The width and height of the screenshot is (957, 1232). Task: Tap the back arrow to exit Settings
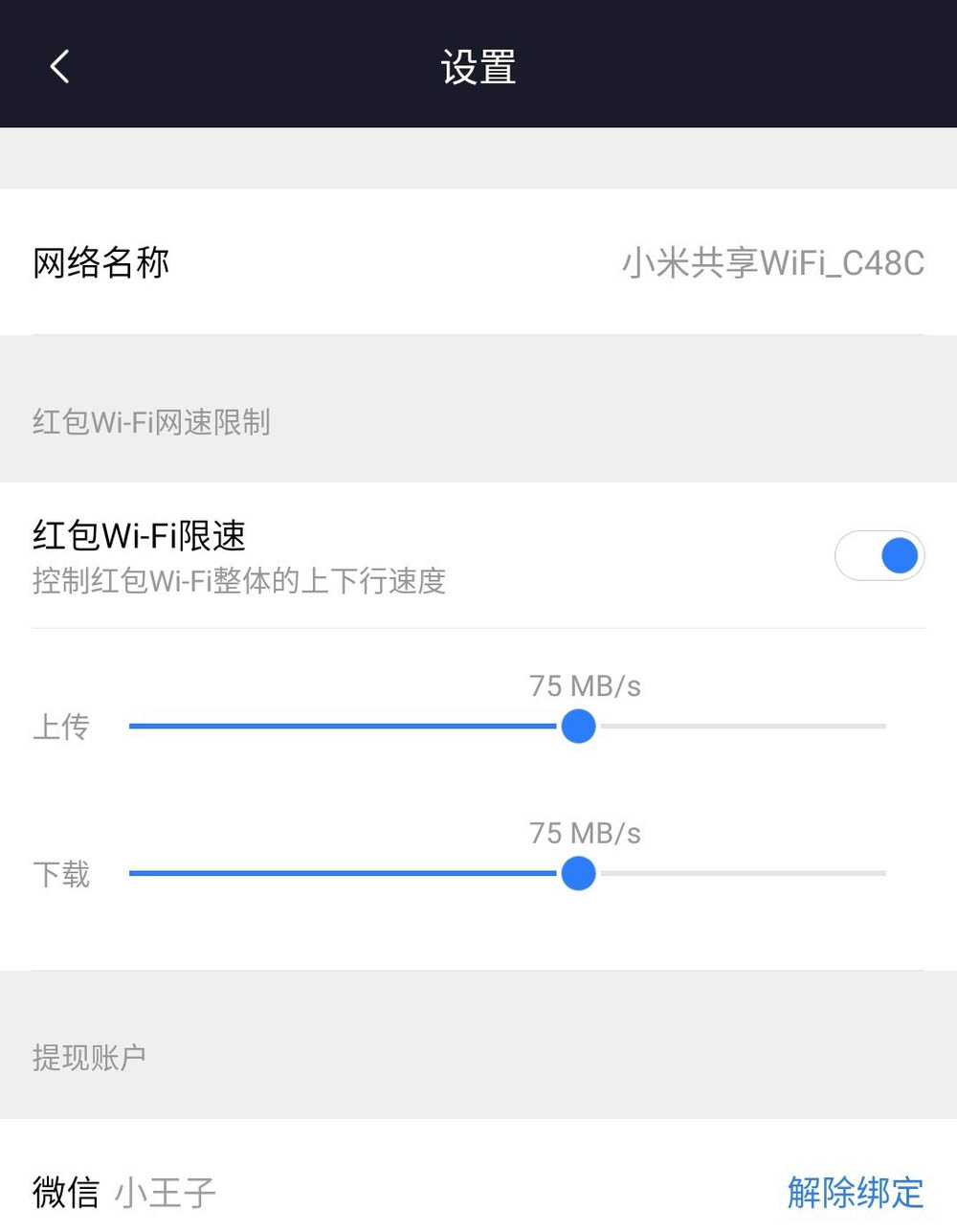59,65
